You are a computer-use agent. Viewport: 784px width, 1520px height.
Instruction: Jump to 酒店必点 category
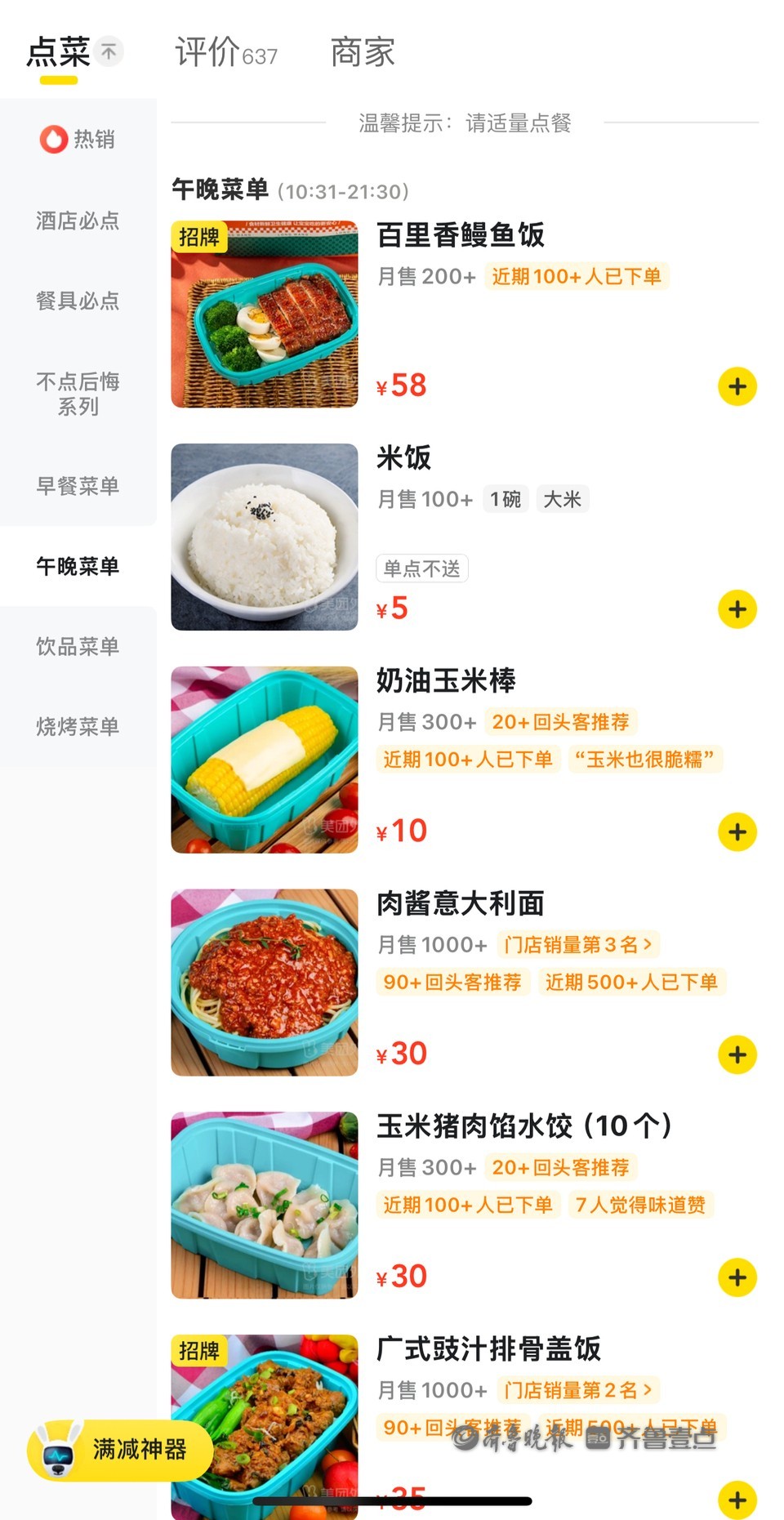point(78,221)
